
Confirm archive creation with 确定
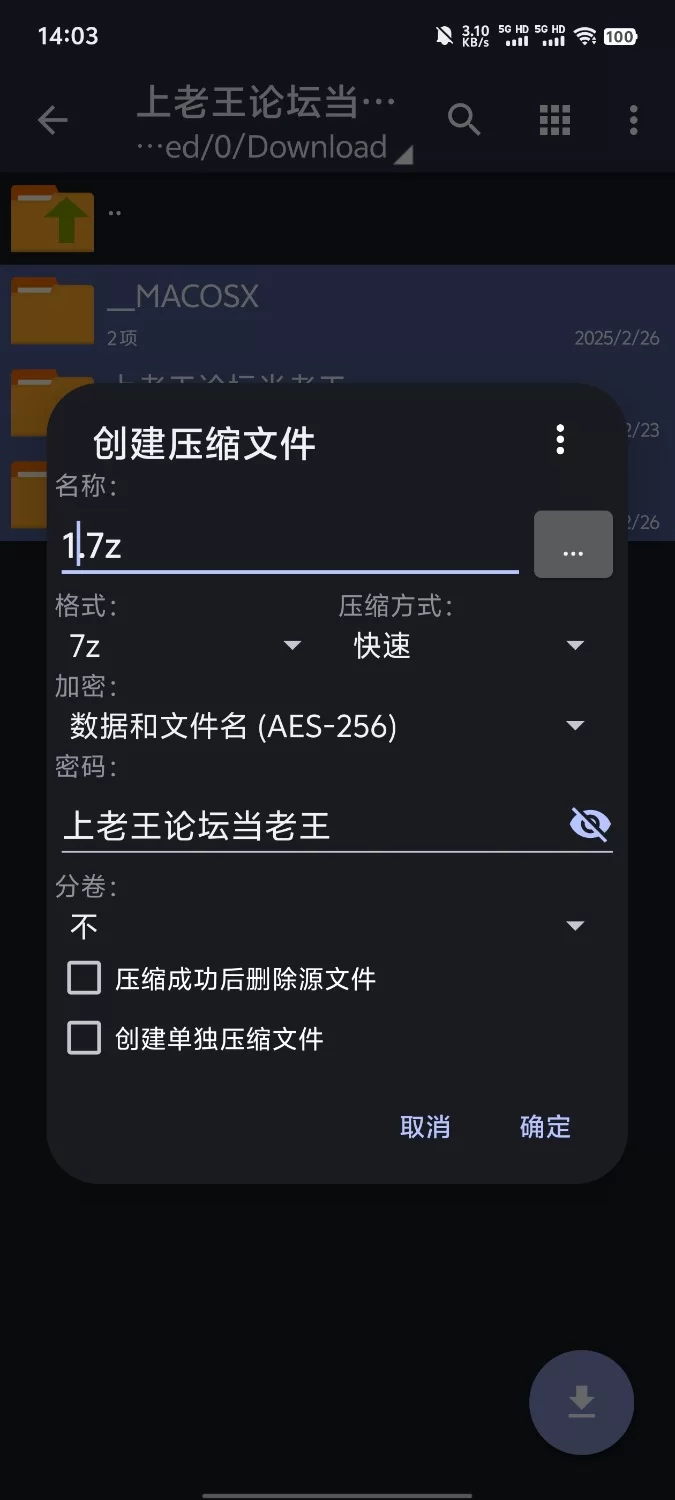(x=545, y=1127)
